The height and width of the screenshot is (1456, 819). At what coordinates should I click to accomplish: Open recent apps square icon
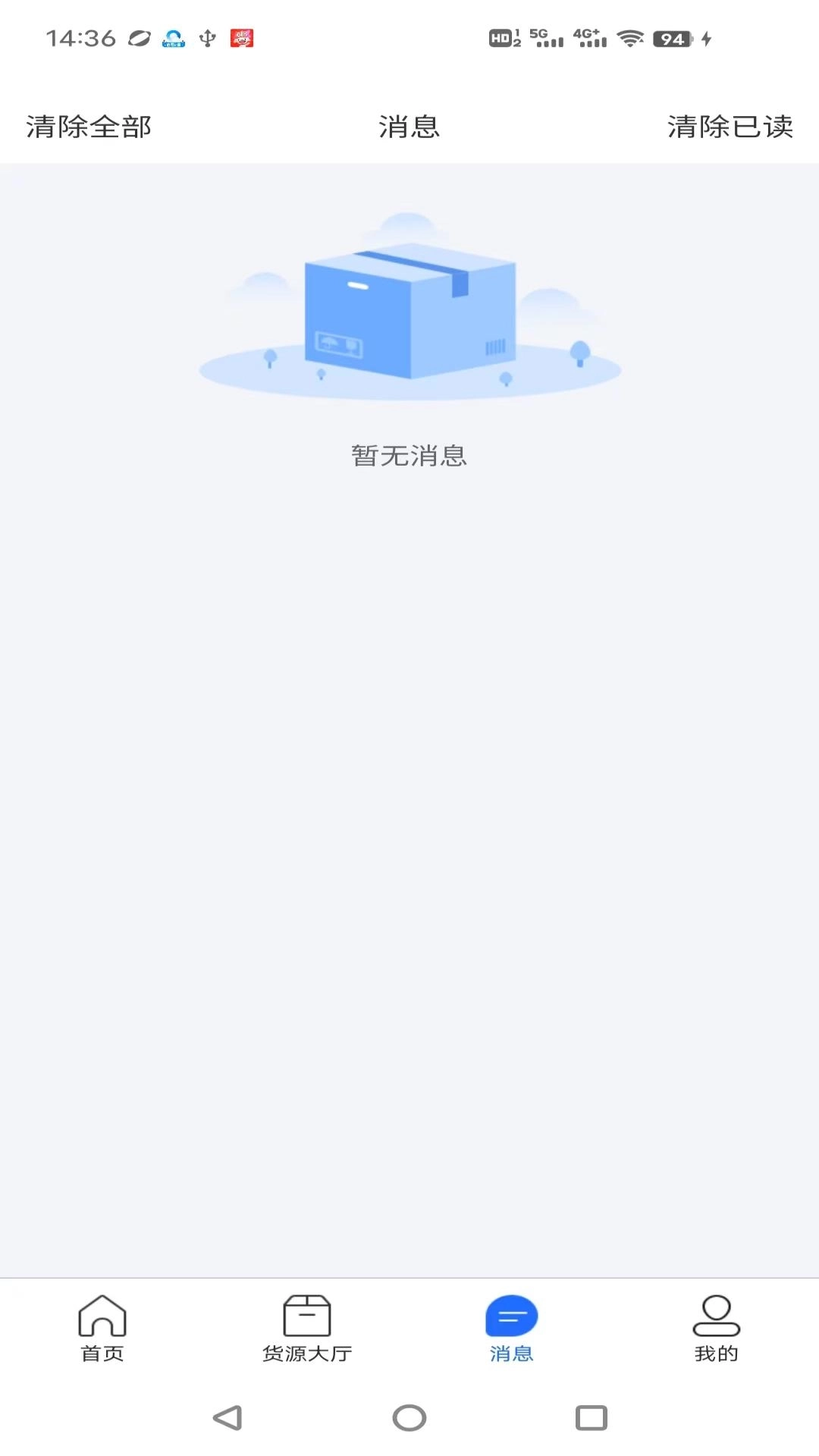(590, 1415)
